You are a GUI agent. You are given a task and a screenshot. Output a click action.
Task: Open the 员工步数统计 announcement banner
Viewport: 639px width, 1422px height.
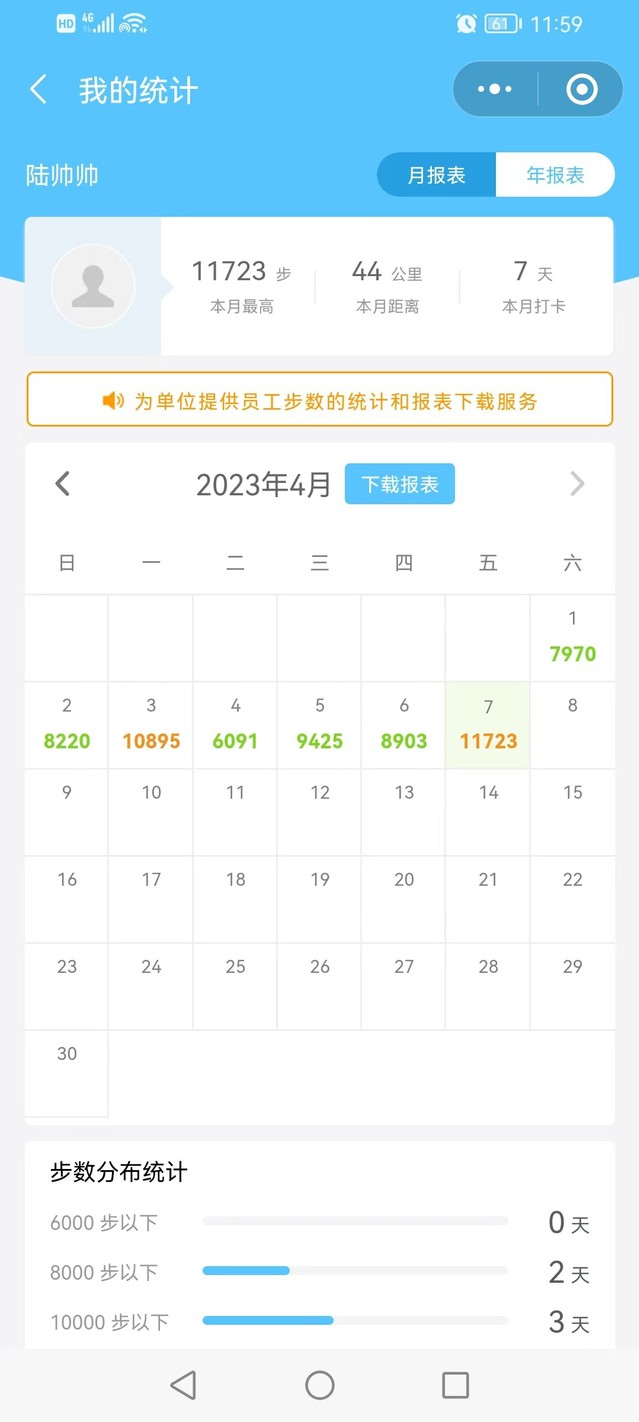click(x=319, y=401)
